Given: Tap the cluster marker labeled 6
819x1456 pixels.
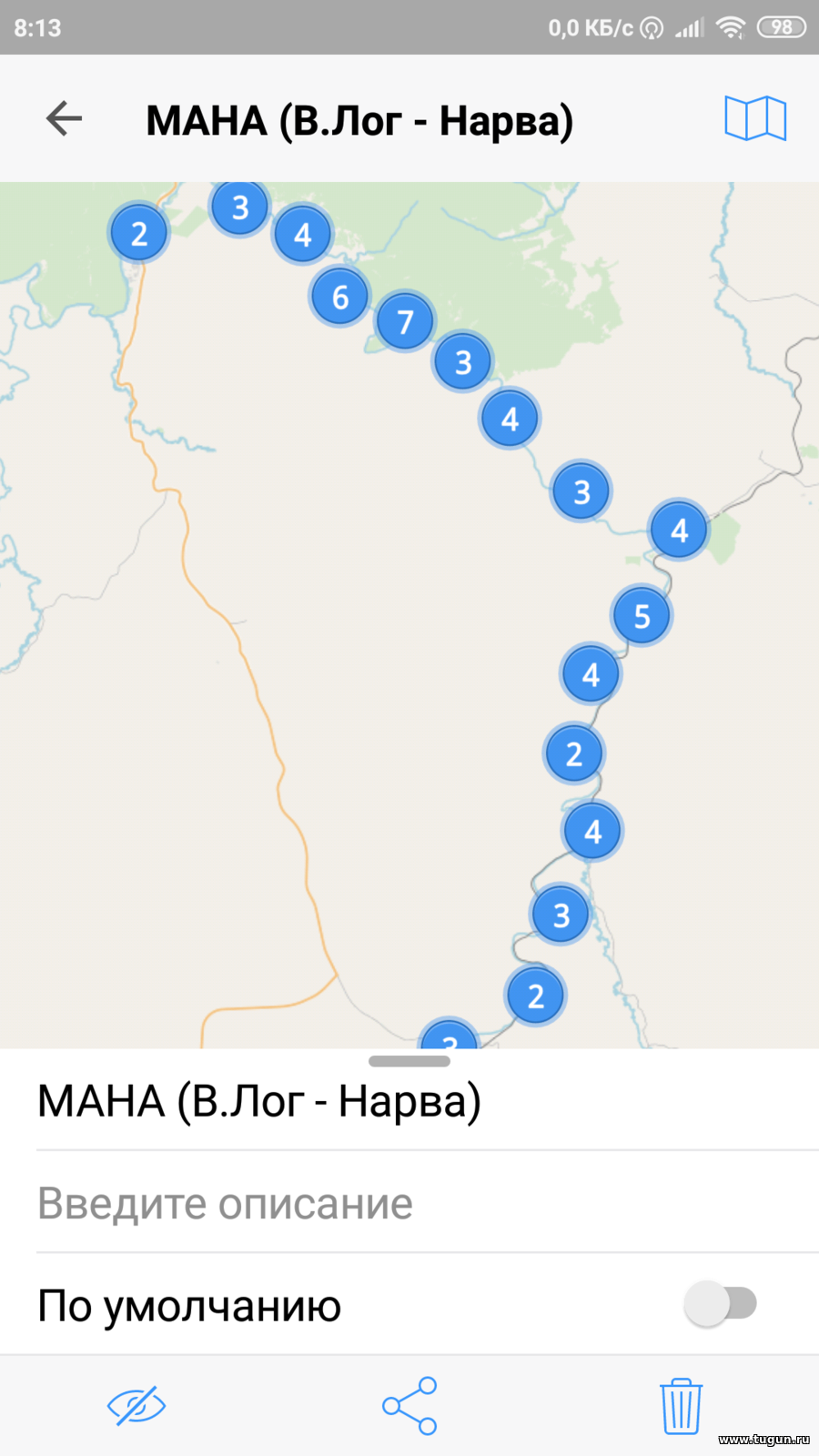Looking at the screenshot, I should click(340, 297).
